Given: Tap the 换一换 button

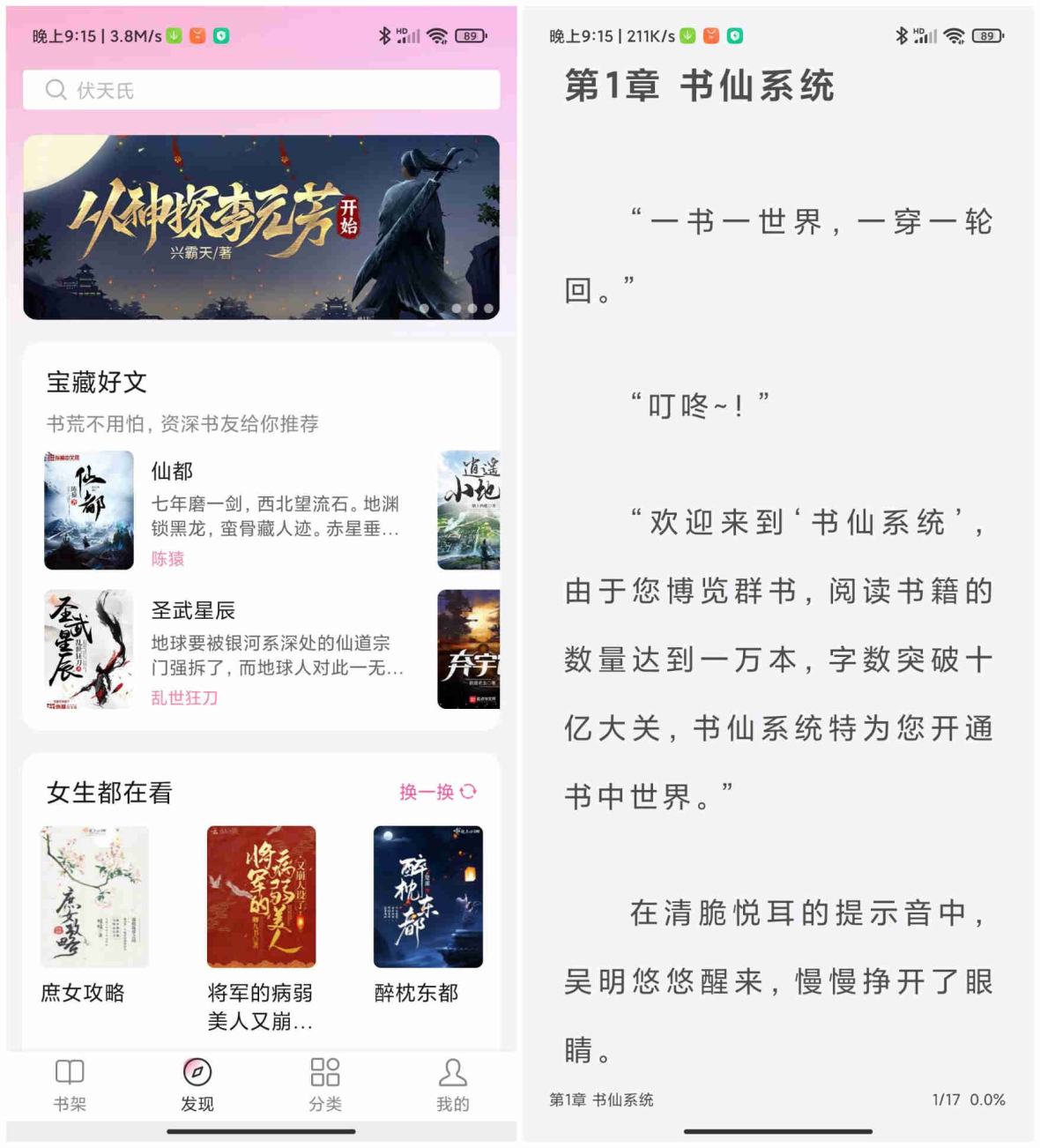Looking at the screenshot, I should click(x=428, y=792).
